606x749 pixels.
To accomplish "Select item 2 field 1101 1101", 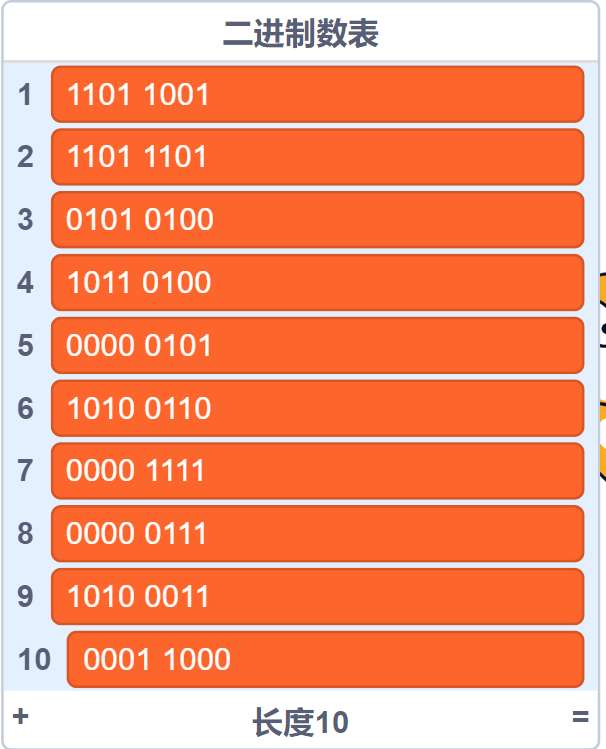I will tap(317, 157).
